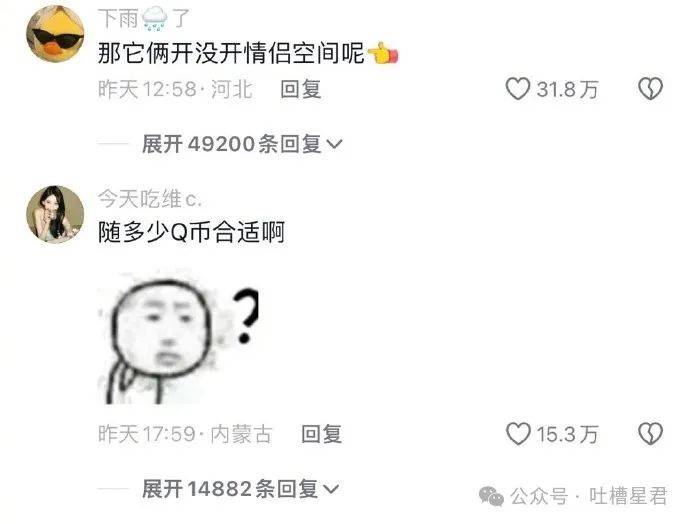
Task: Dislike the comment by 今天吃维c.
Action: [x=651, y=433]
